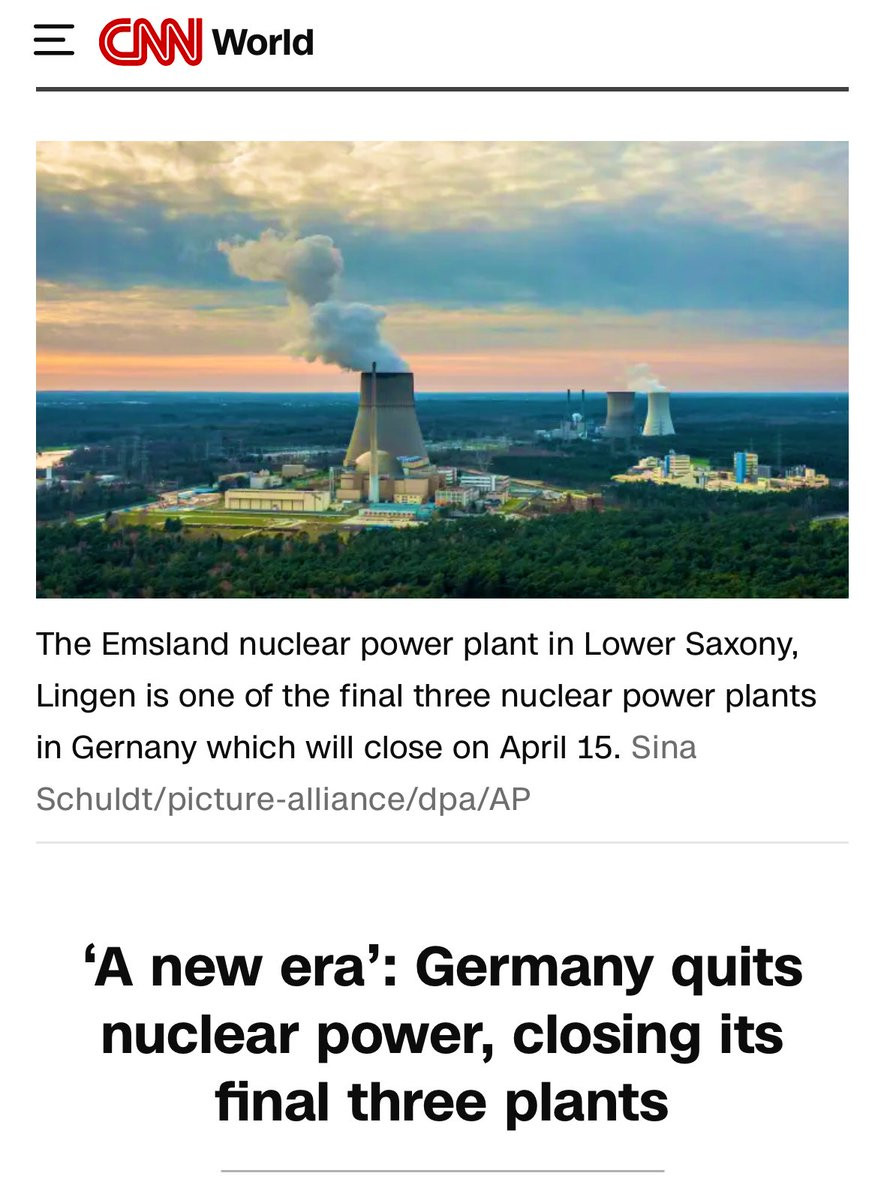The image size is (884, 1200).
Task: Go to the CNN homepage logo
Action: [x=151, y=42]
